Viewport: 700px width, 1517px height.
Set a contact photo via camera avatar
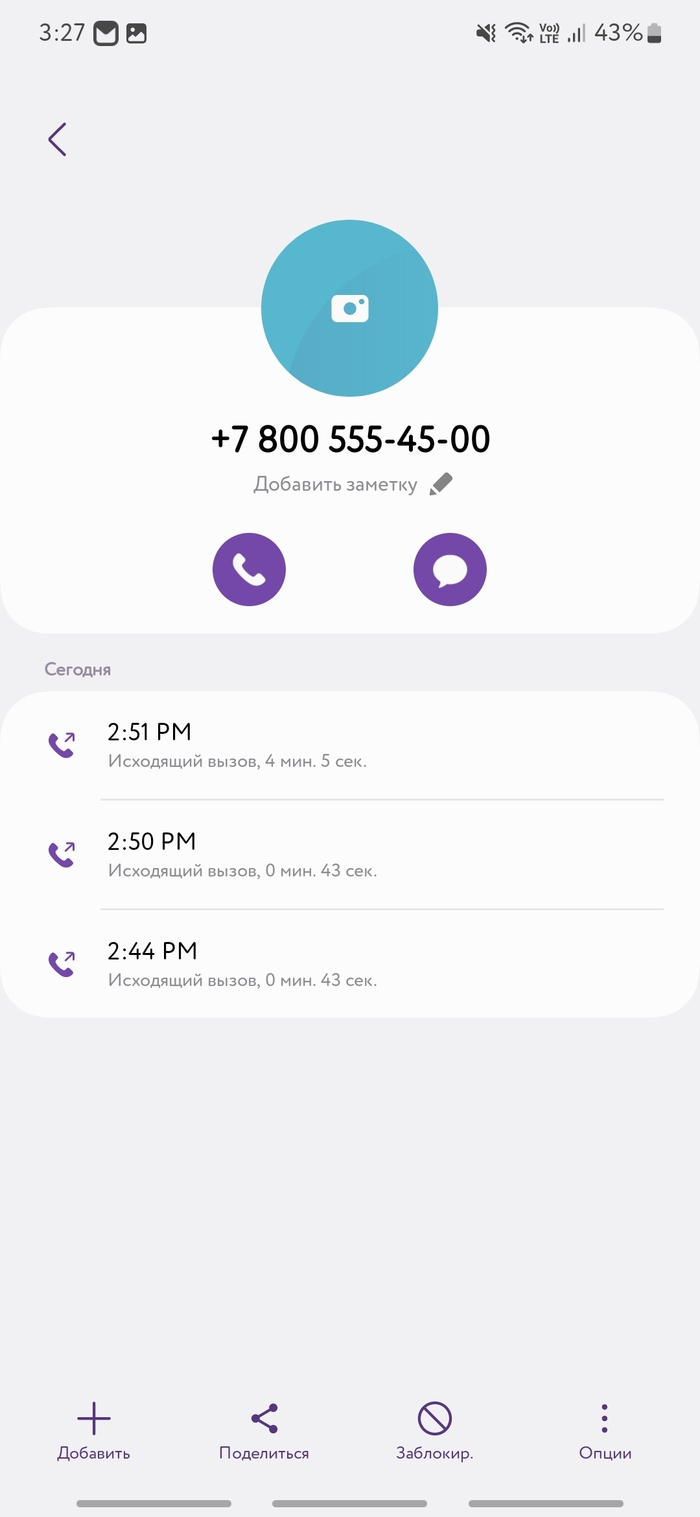point(350,308)
